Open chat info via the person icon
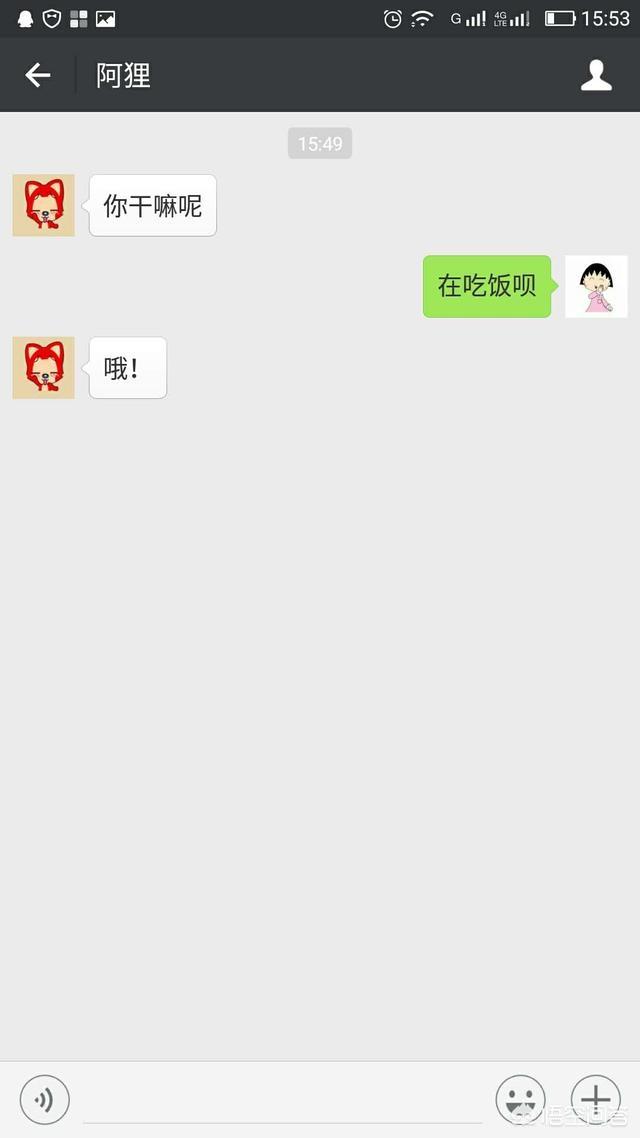This screenshot has height=1138, width=640. [596, 75]
